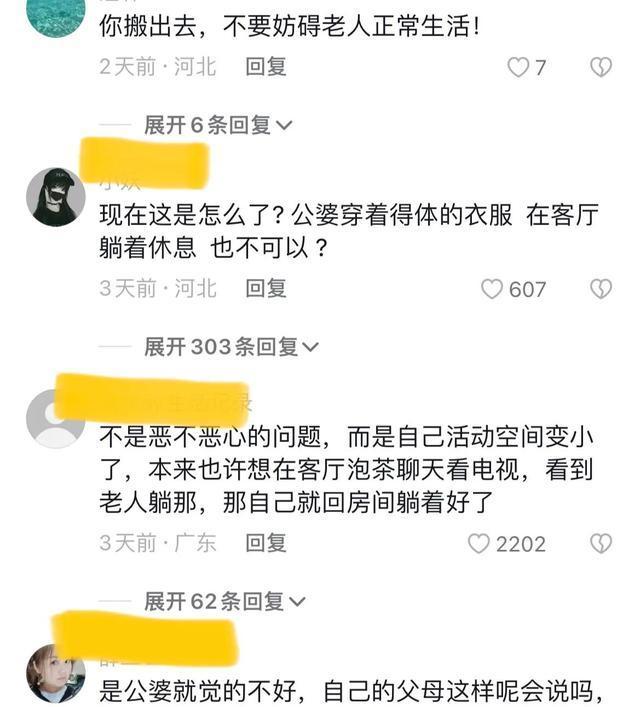Expand 展开62条回复

pyautogui.click(x=224, y=601)
